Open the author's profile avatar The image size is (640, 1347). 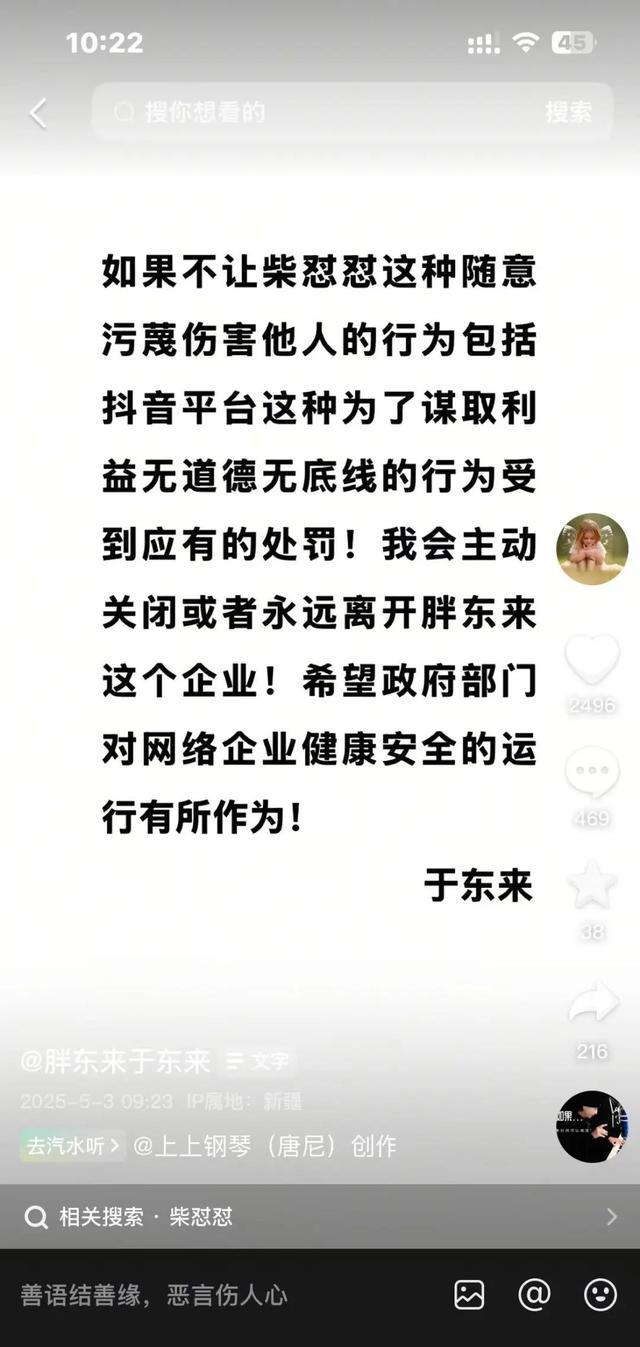(592, 549)
